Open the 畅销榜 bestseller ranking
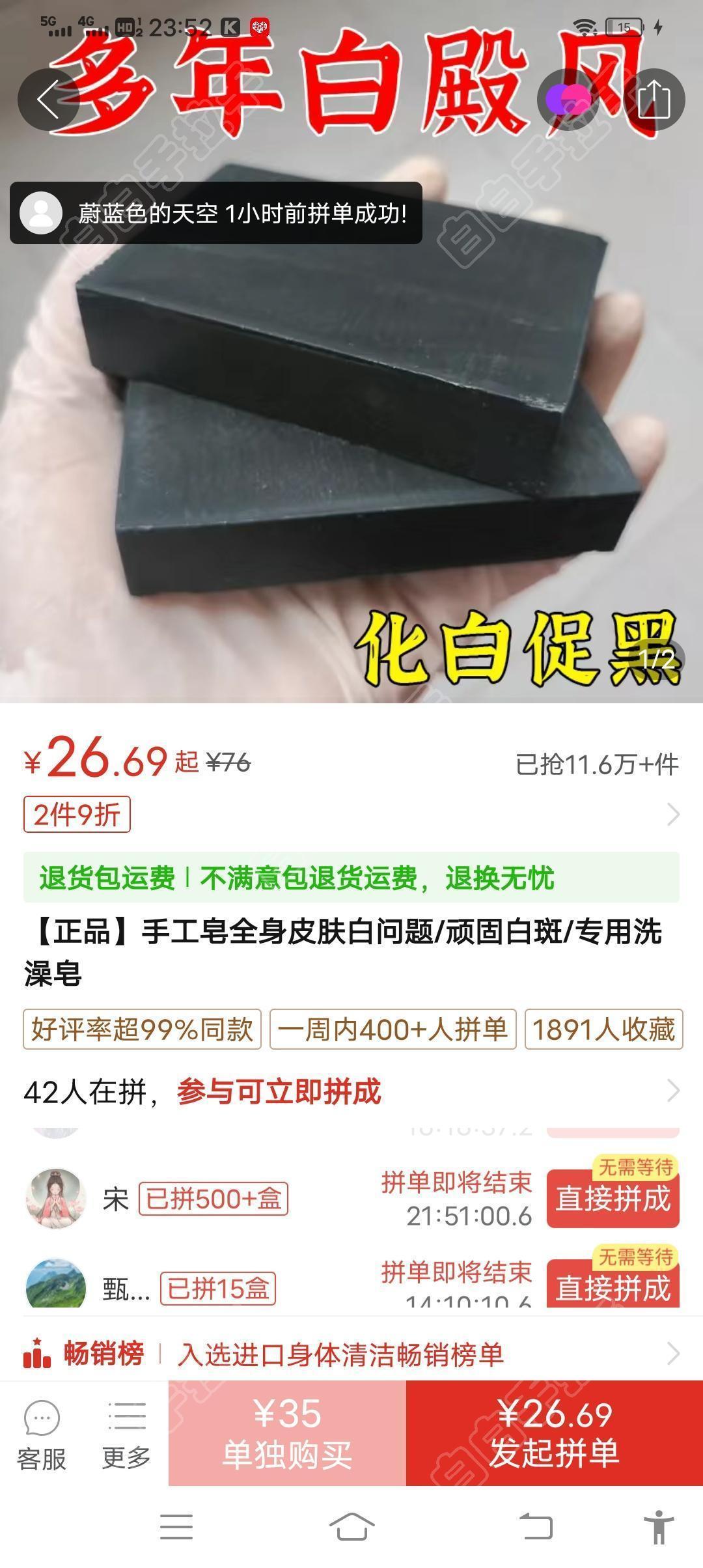Screen dimensions: 703x1568 click(351, 1354)
